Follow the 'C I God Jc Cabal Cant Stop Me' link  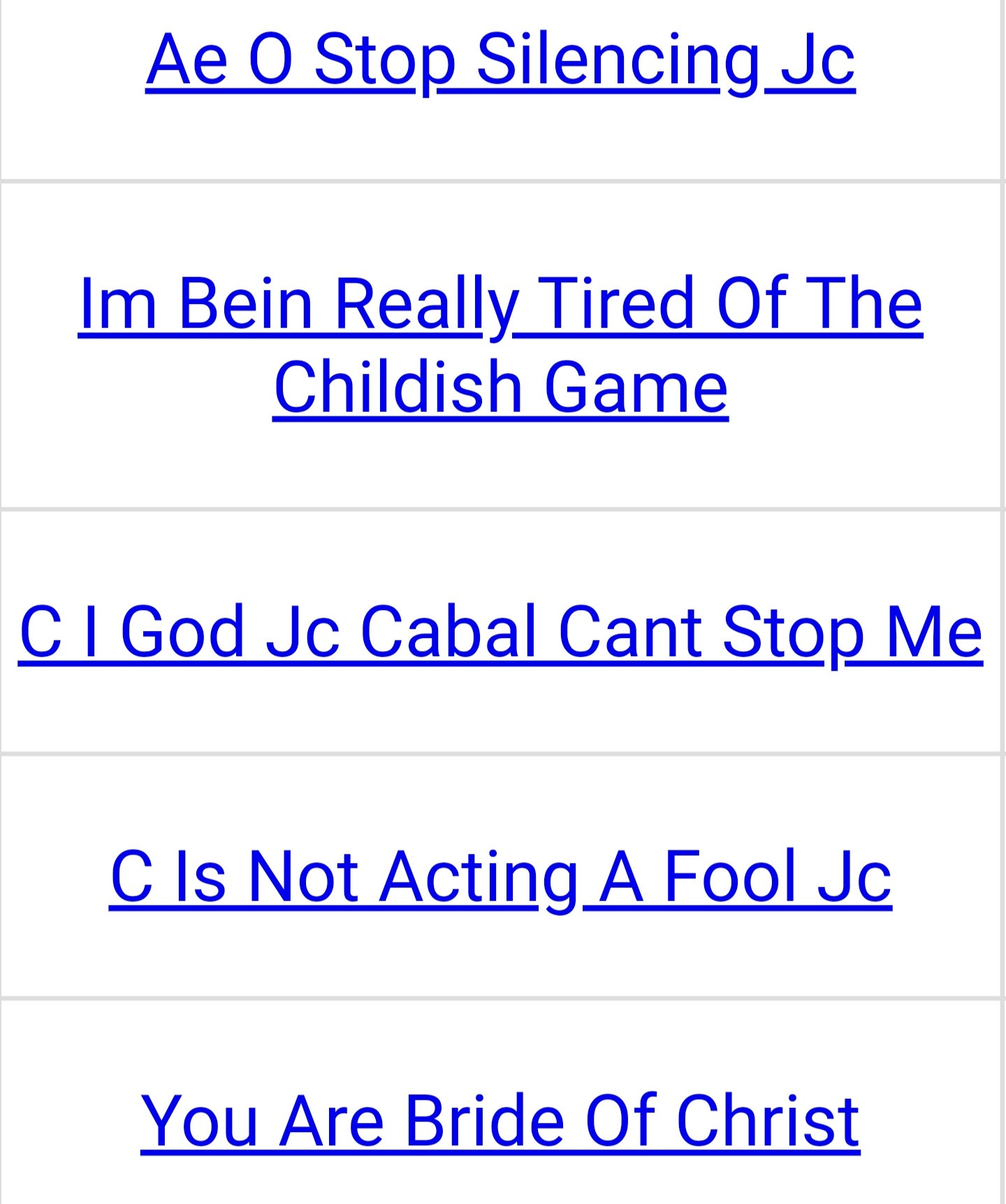tap(500, 632)
